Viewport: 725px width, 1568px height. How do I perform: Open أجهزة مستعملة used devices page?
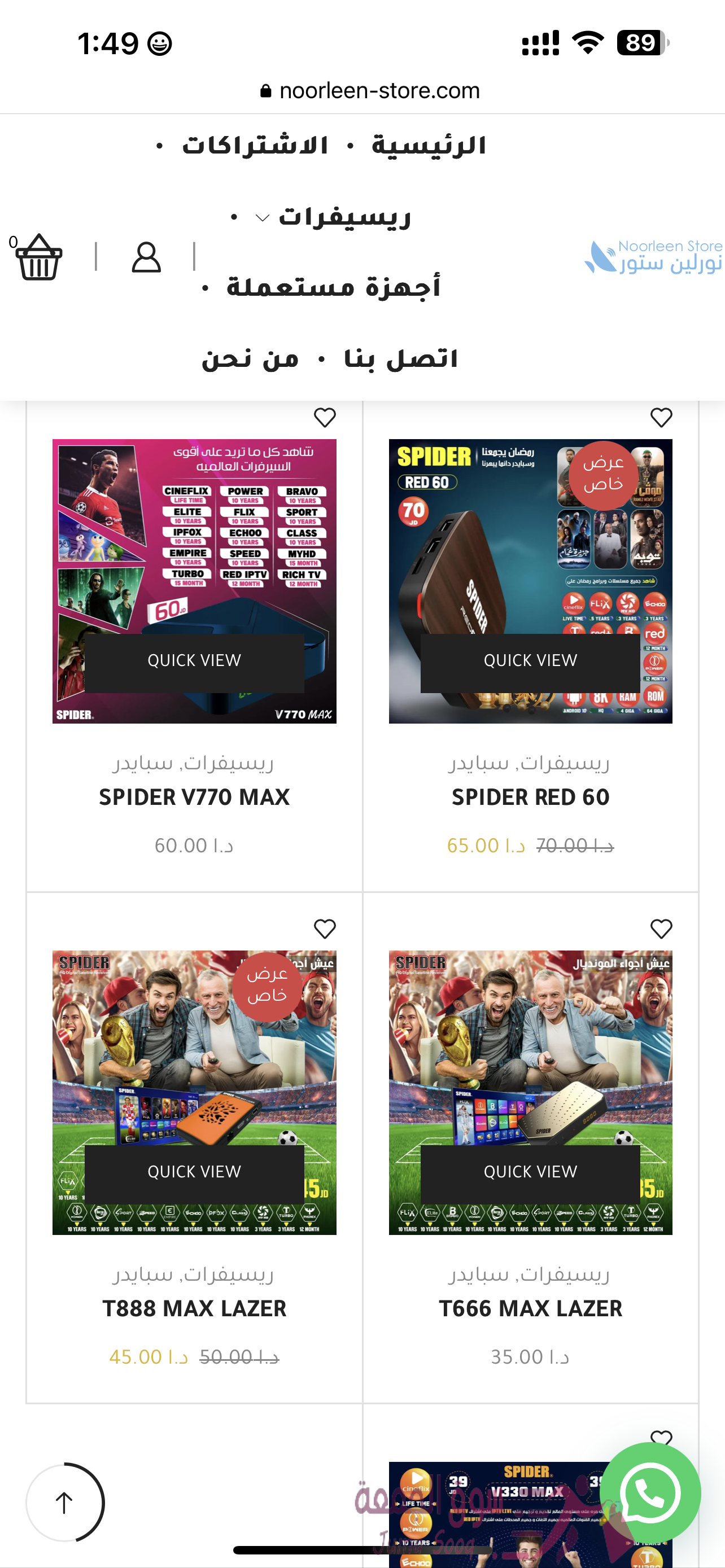pyautogui.click(x=333, y=287)
